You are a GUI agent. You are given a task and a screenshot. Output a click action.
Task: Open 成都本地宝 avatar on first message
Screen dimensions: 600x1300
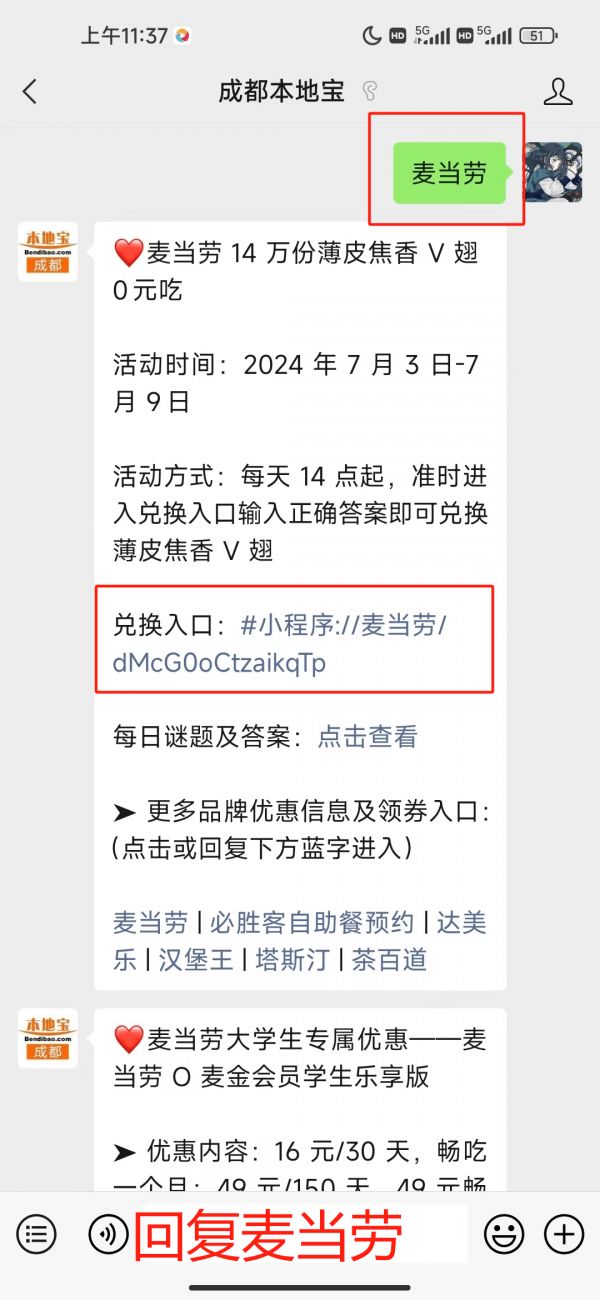(47, 252)
